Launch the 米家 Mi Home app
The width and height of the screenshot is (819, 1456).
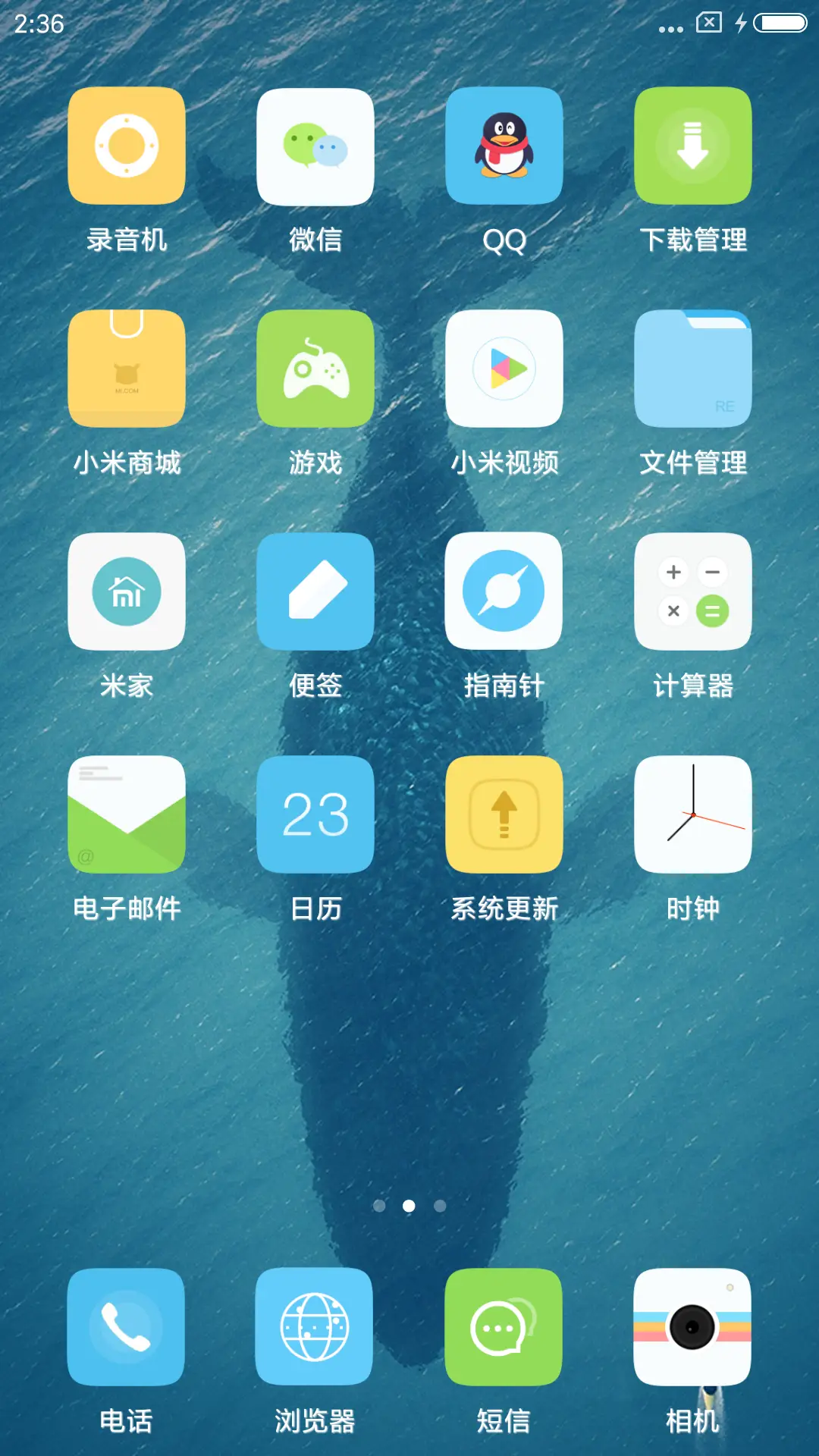click(x=126, y=591)
